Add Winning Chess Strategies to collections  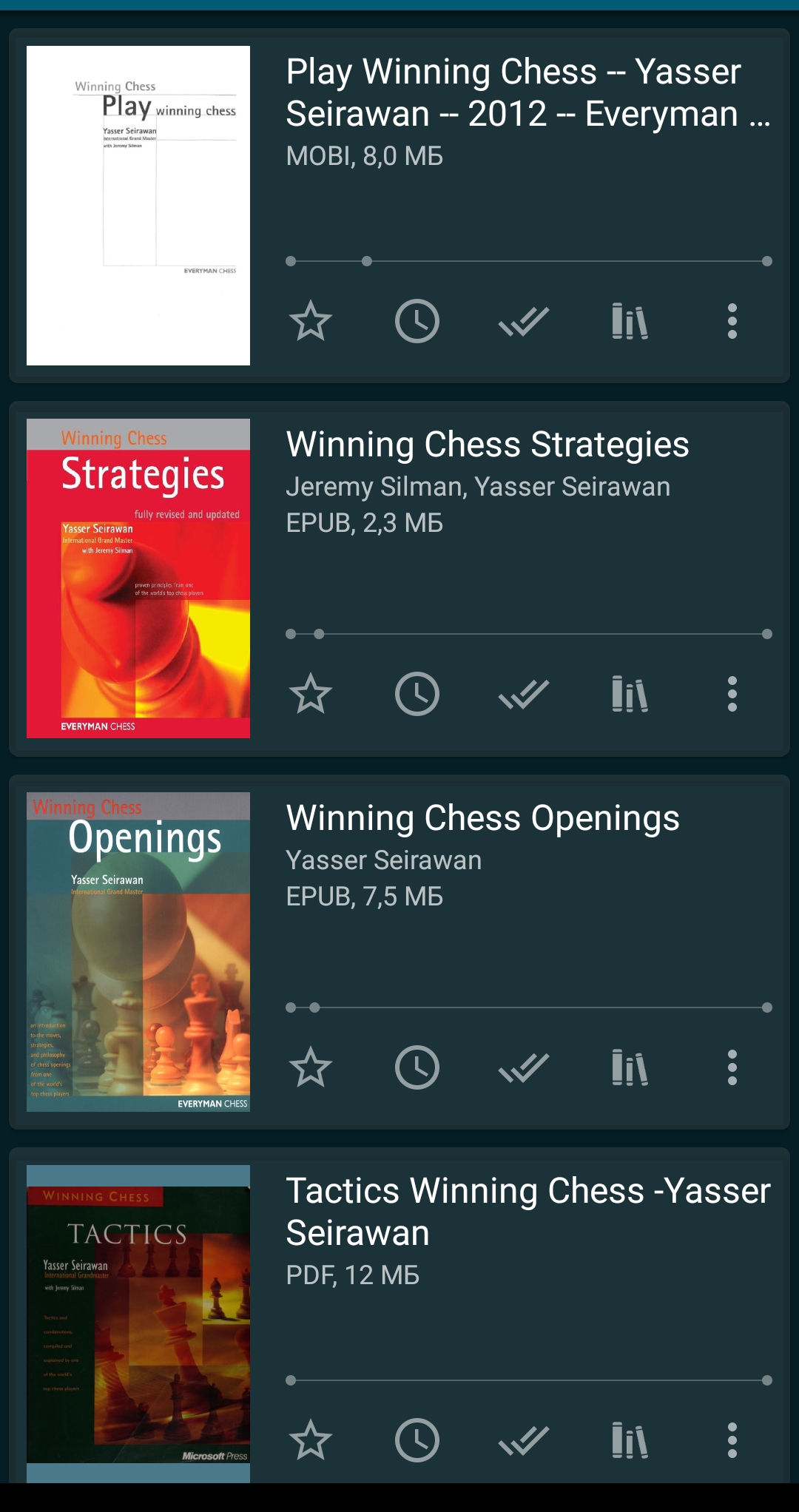[x=630, y=694]
